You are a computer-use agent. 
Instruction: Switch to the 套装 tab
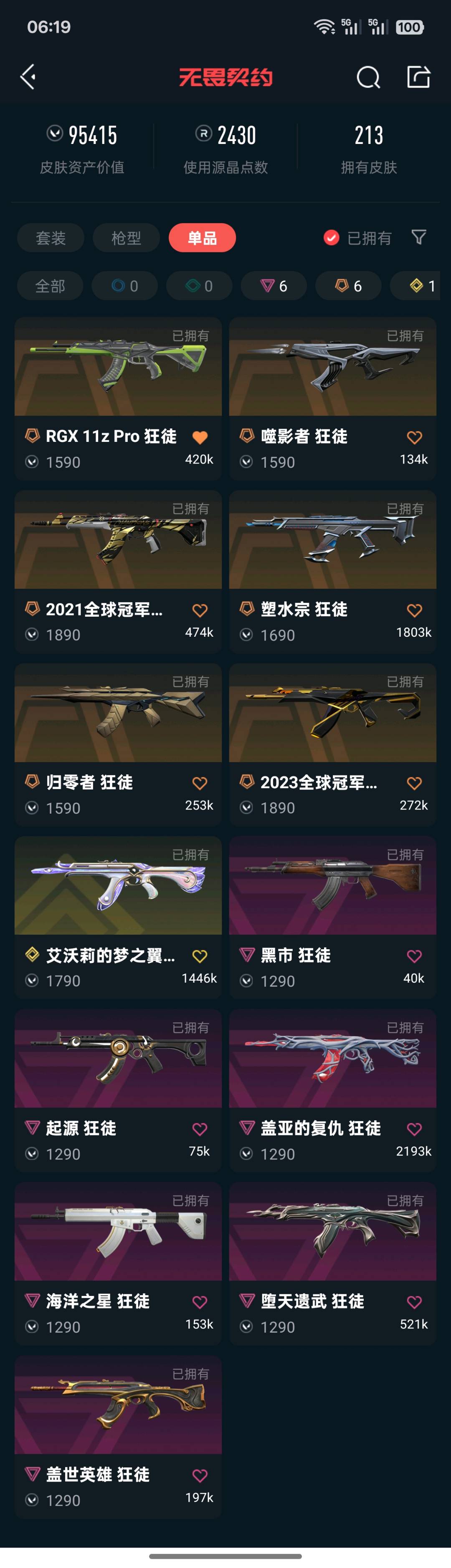coord(51,238)
